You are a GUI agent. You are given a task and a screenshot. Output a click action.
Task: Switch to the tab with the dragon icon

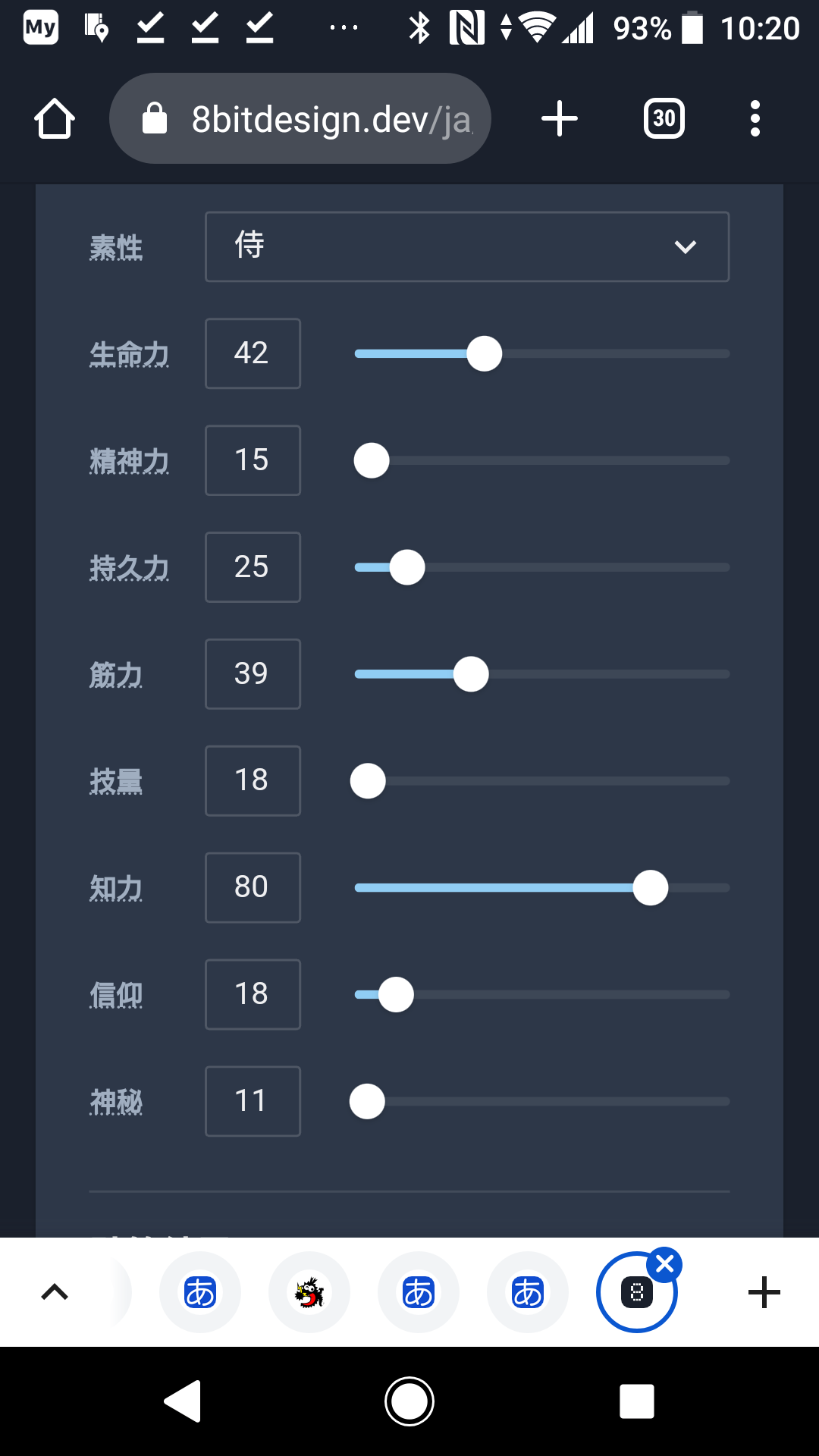click(309, 1292)
